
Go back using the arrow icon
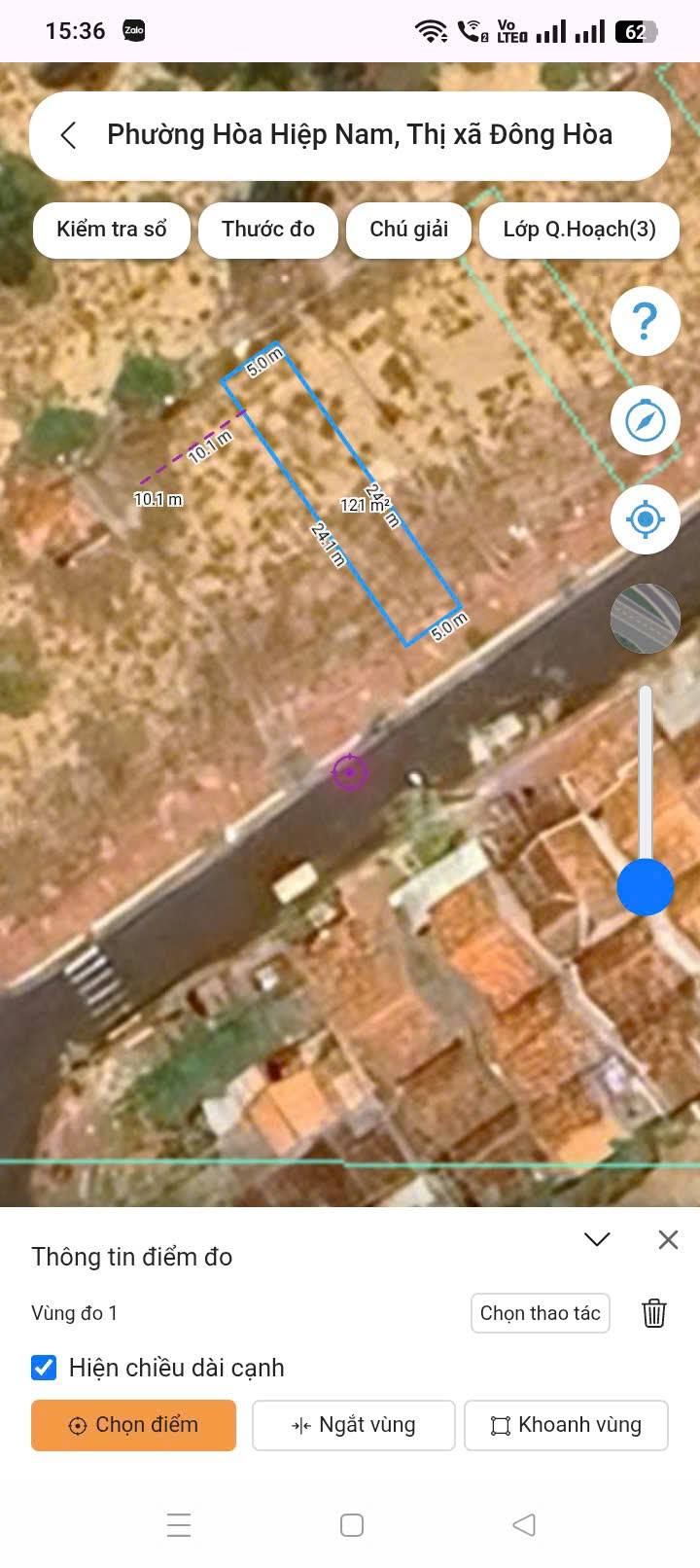pyautogui.click(x=68, y=135)
